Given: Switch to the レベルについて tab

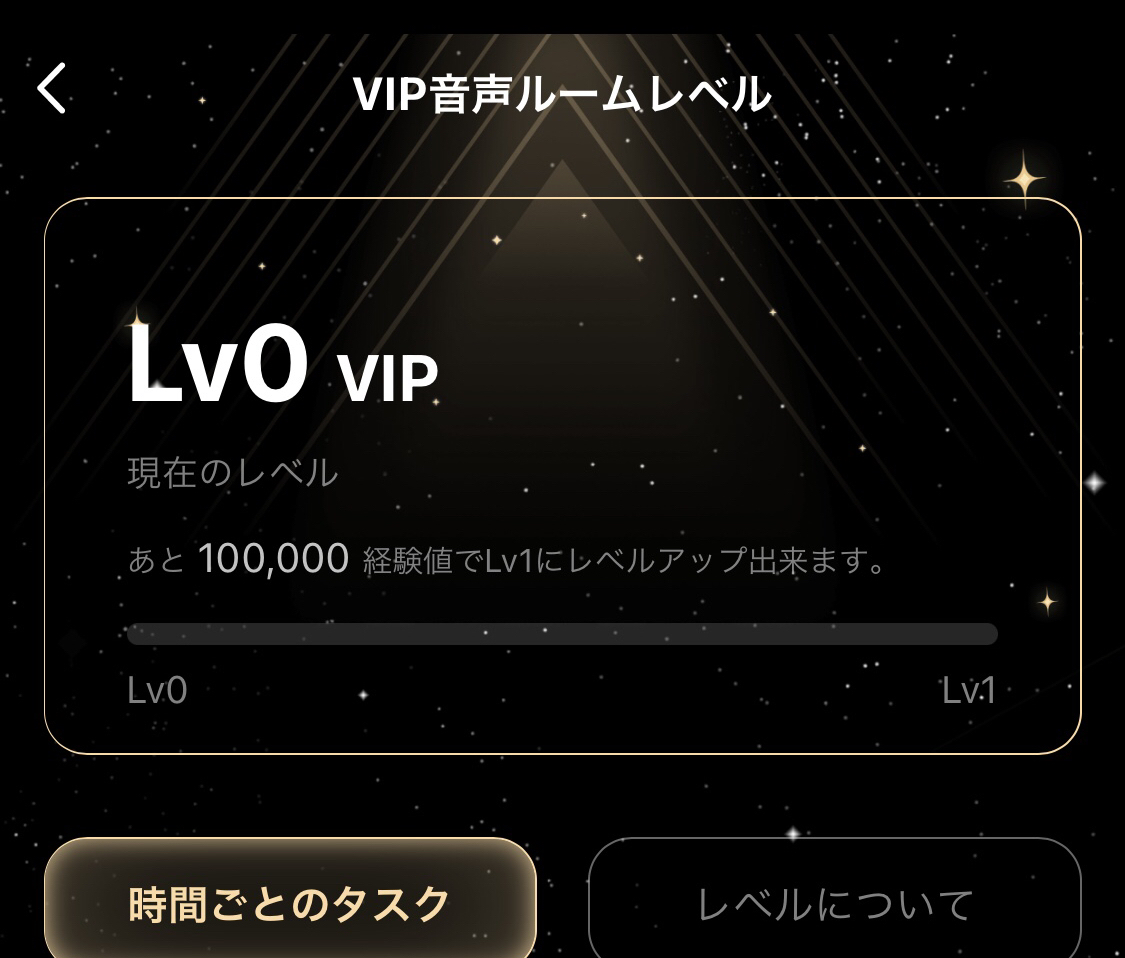Looking at the screenshot, I should click(x=834, y=903).
